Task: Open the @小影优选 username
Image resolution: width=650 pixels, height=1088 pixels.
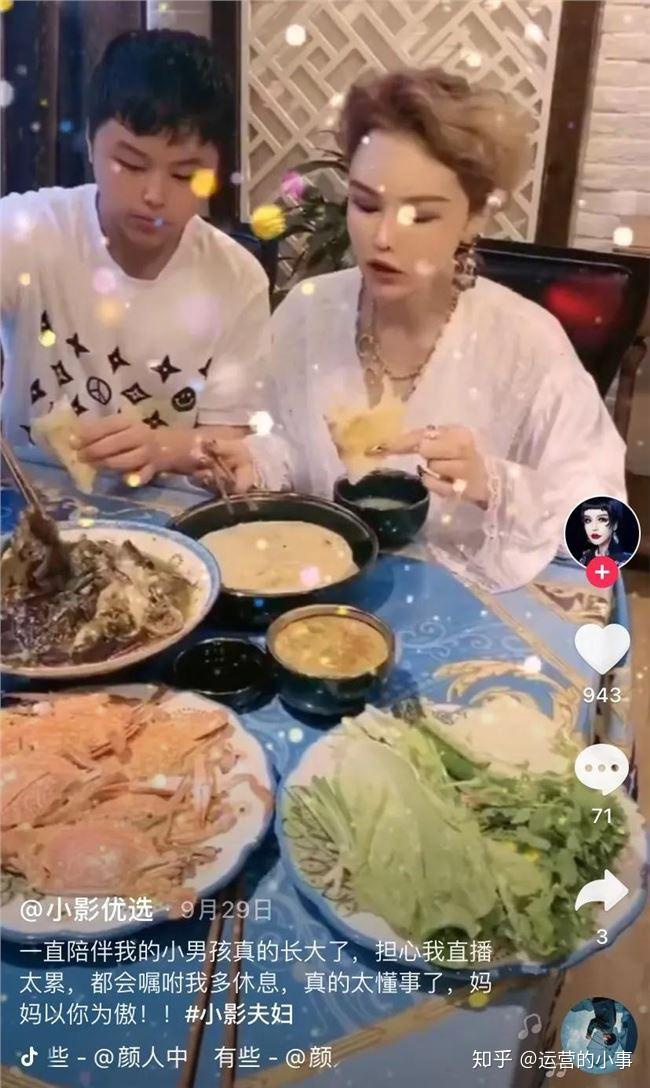Action: click(x=87, y=909)
